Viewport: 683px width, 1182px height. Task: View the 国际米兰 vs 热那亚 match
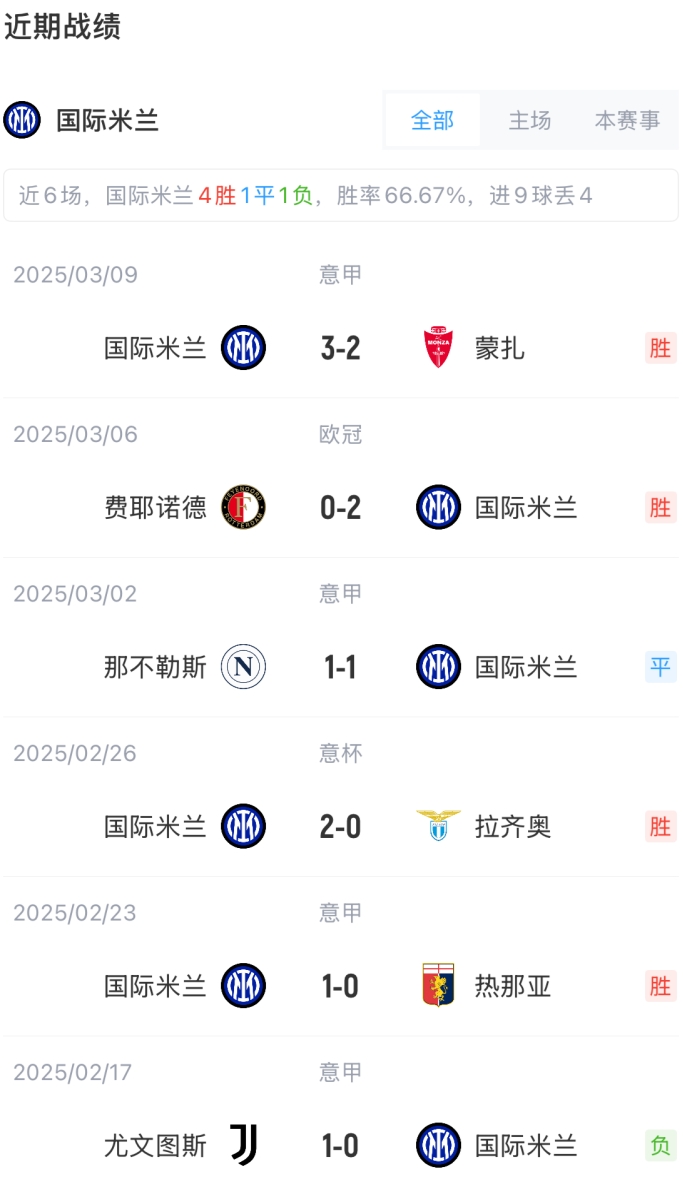[340, 986]
